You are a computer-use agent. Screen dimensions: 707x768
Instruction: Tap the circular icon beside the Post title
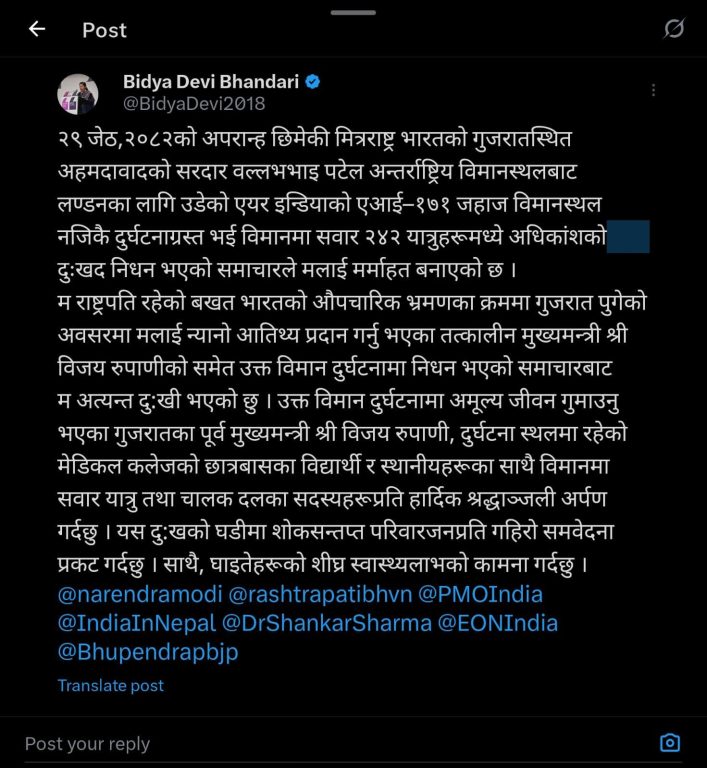click(674, 29)
